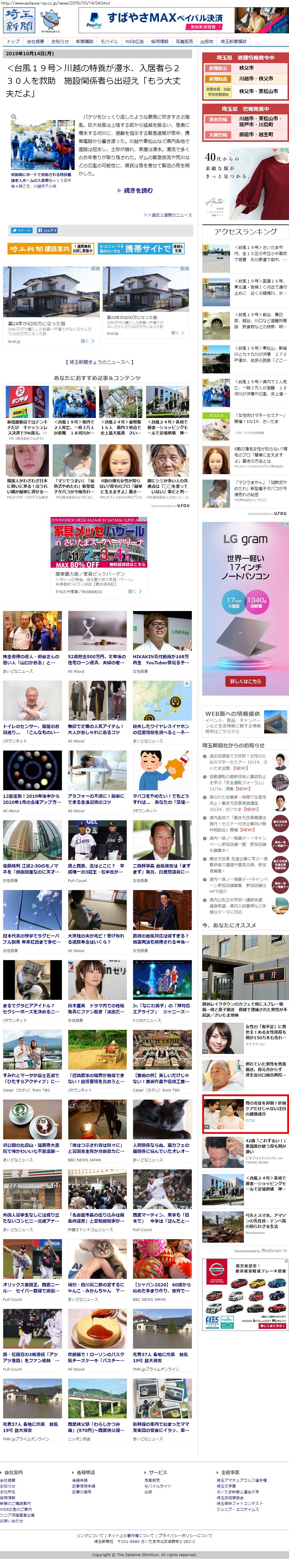
Task: Go to the 新聞購読 tab
Action: tap(84, 41)
